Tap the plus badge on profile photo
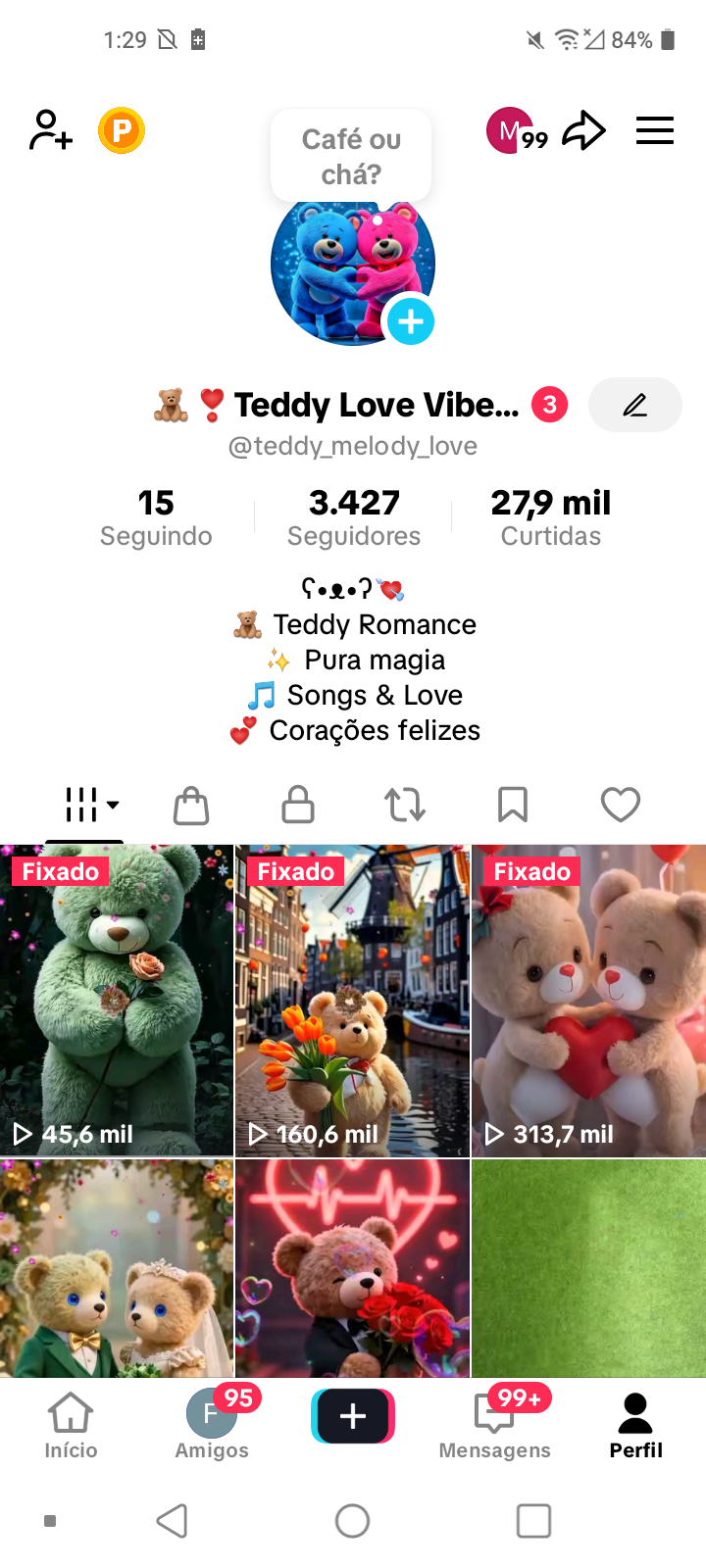Screen dimensions: 706x1568 (410, 321)
